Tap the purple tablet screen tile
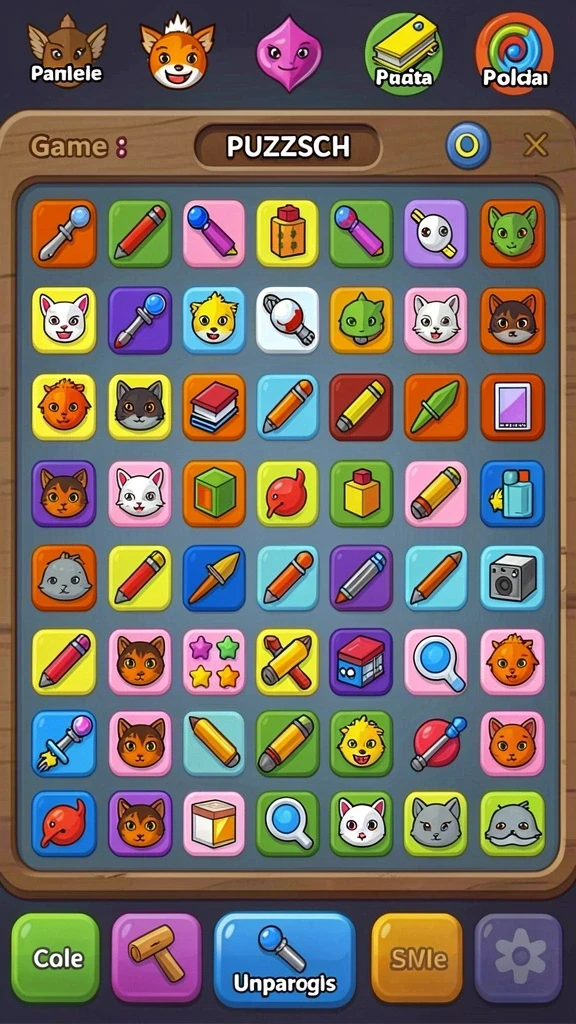The image size is (576, 1024). (x=513, y=407)
